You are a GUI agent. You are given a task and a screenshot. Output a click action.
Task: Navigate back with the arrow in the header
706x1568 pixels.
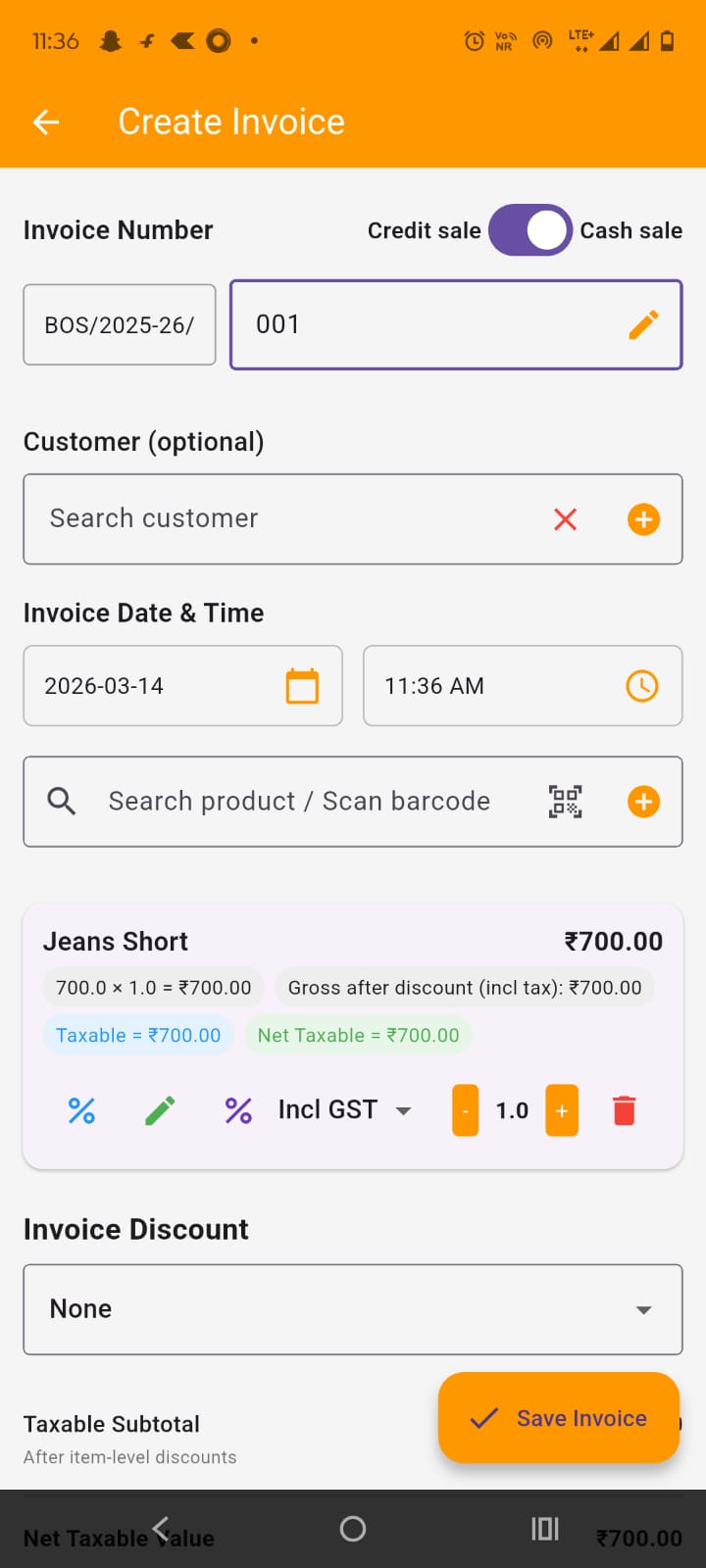pyautogui.click(x=45, y=121)
